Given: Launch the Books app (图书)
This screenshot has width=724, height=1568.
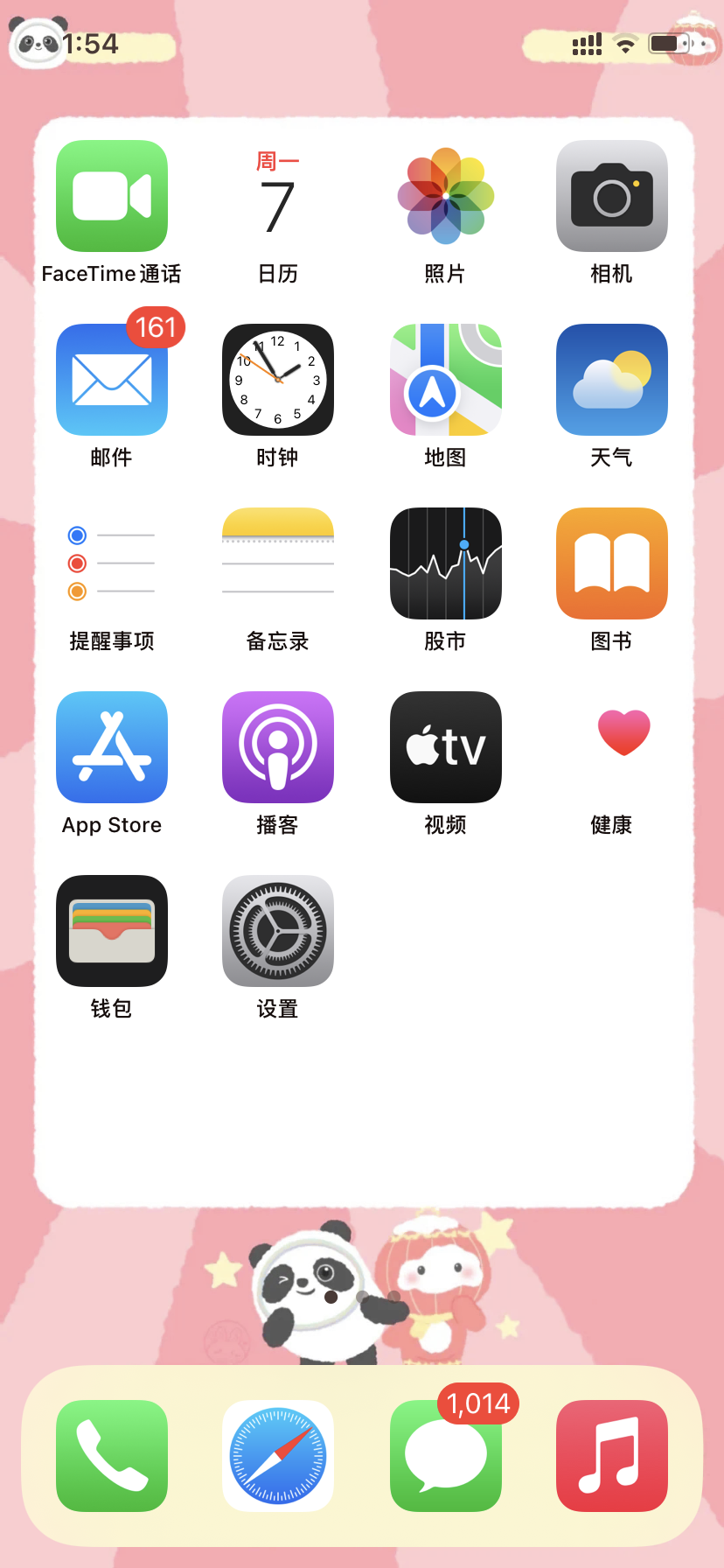Looking at the screenshot, I should click(x=612, y=563).
